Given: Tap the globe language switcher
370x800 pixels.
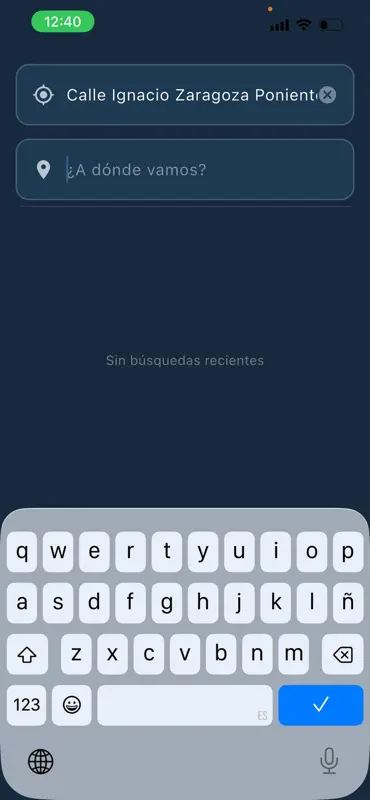Looking at the screenshot, I should coord(41,762).
